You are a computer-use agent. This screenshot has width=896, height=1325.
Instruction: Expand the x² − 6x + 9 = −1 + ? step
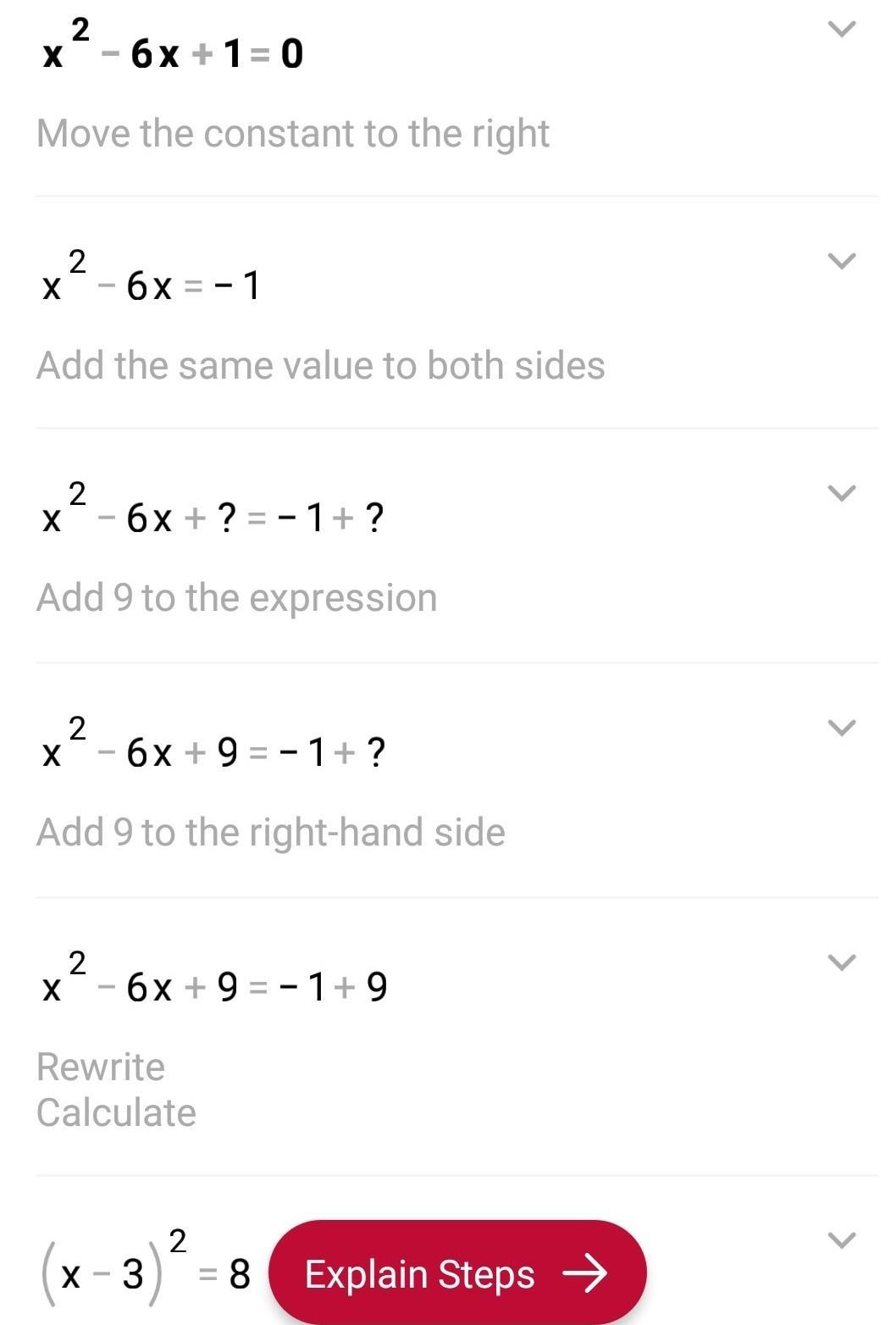point(841,728)
